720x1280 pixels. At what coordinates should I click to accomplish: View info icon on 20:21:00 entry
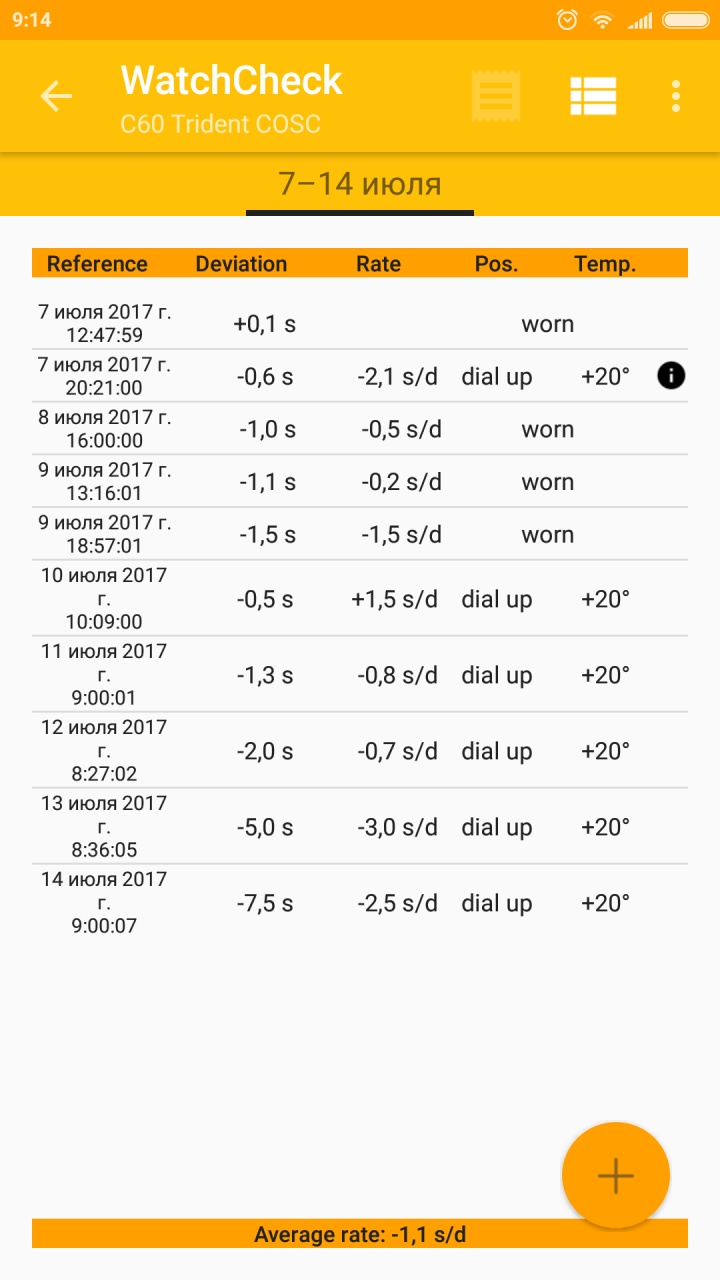(671, 376)
